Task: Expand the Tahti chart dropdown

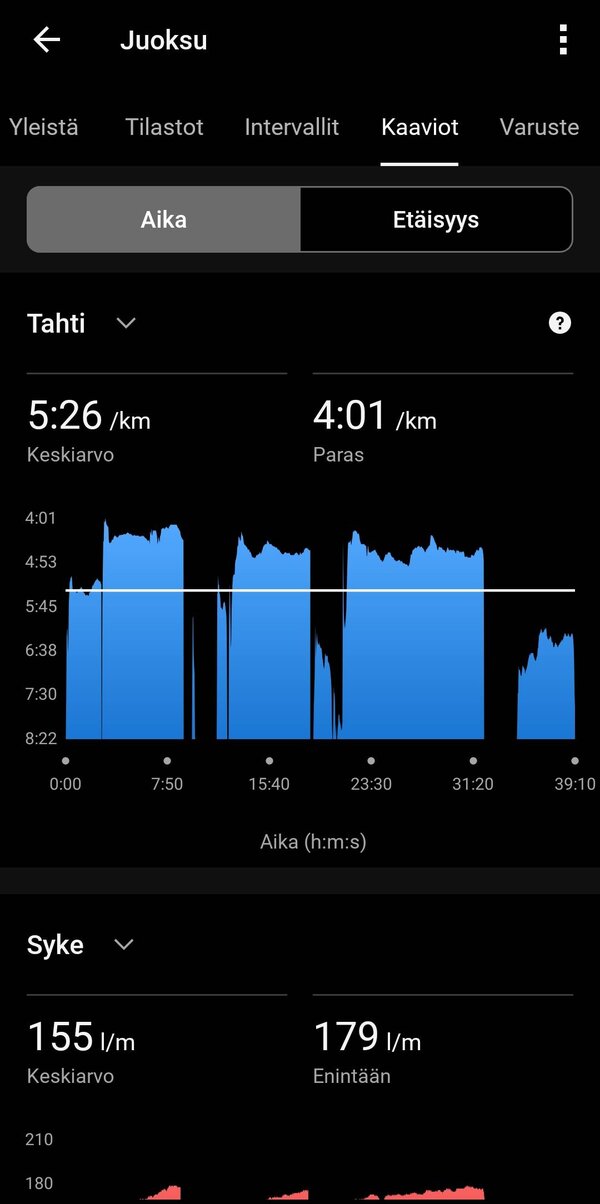Action: (x=125, y=323)
